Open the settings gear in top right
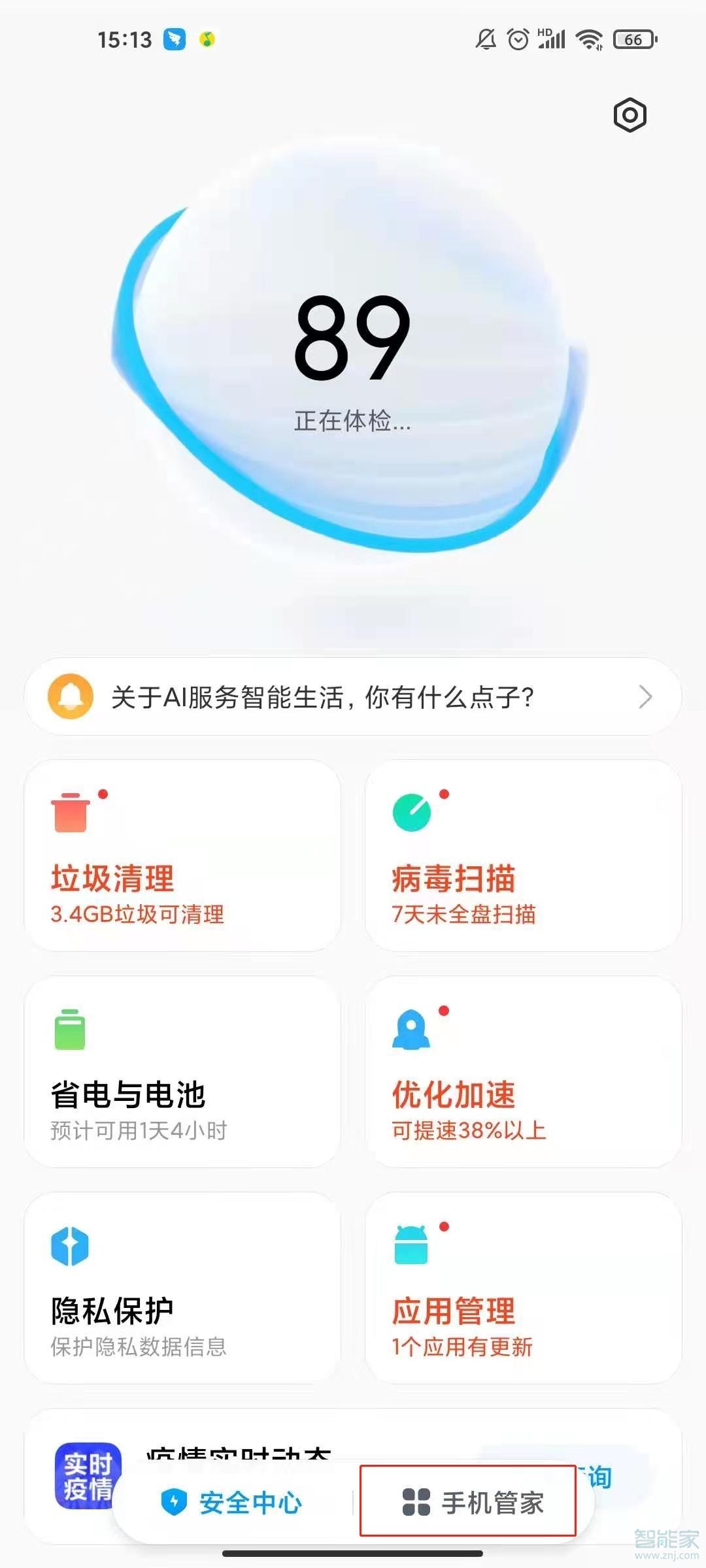Image resolution: width=706 pixels, height=1568 pixels. pyautogui.click(x=630, y=114)
